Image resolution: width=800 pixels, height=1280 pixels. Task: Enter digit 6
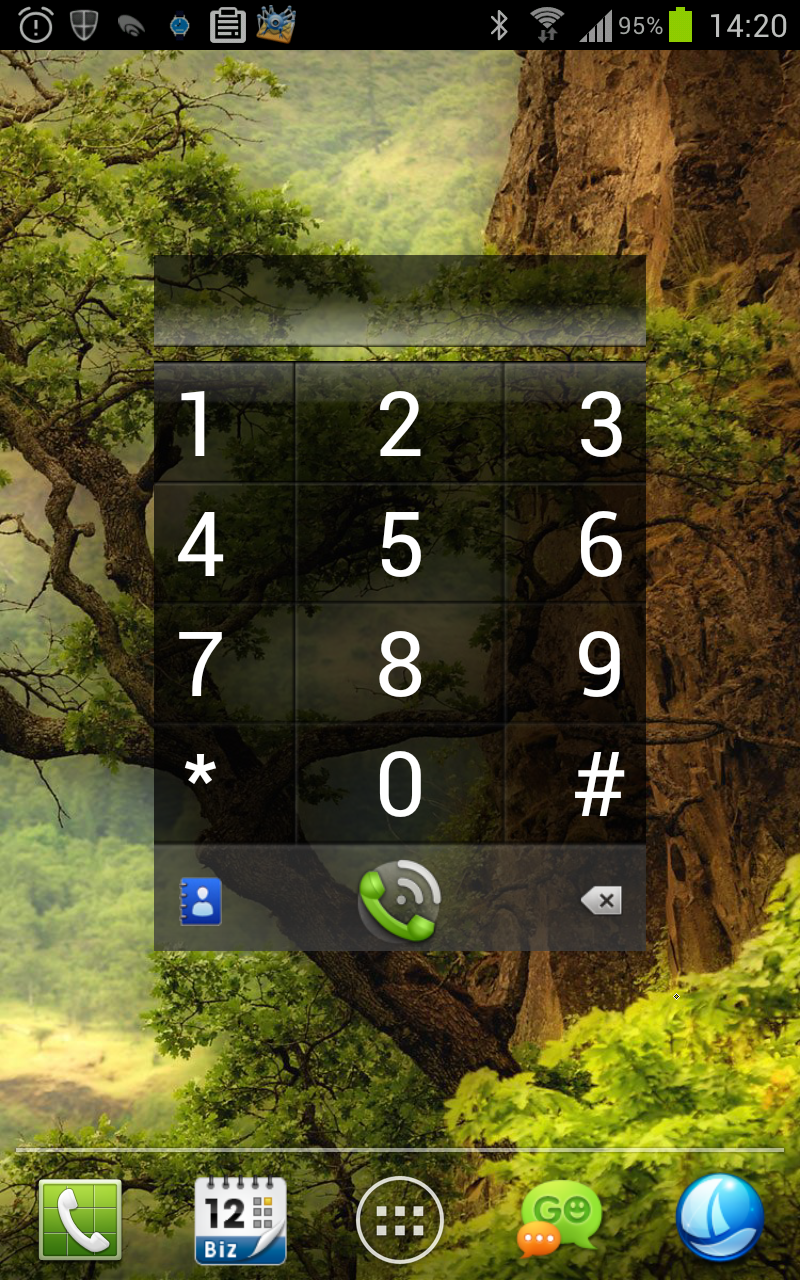tap(576, 544)
